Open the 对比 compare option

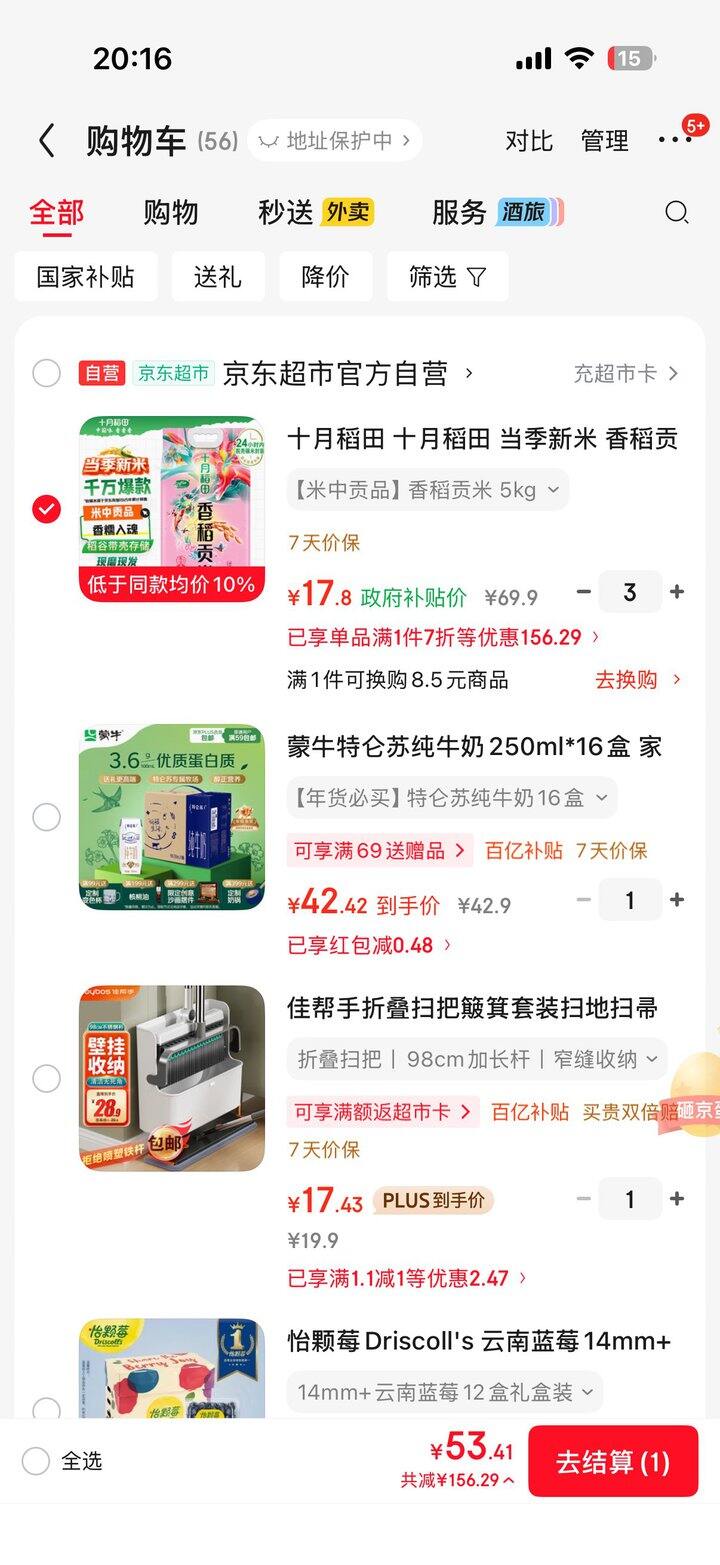click(528, 141)
